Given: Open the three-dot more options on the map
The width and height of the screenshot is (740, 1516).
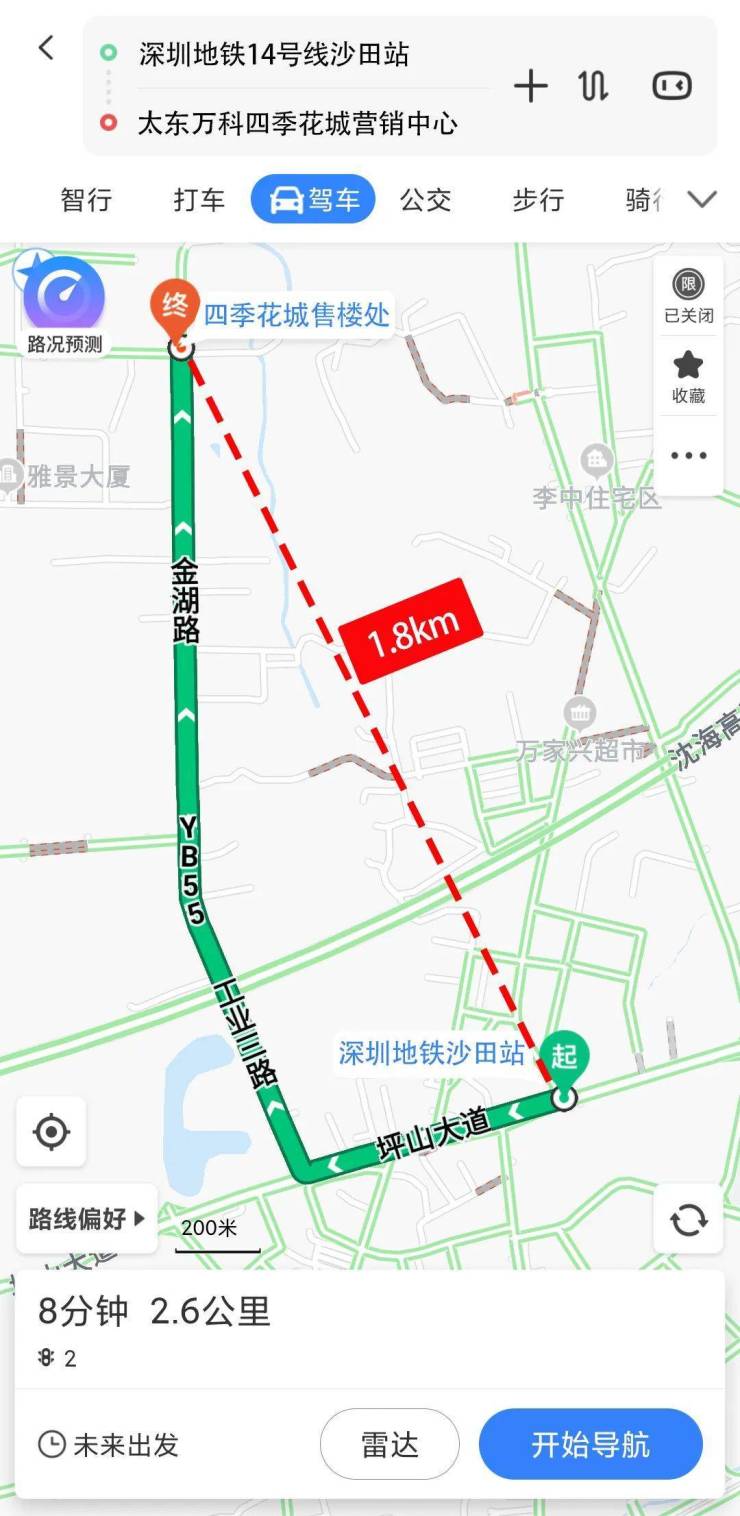Looking at the screenshot, I should tap(688, 456).
